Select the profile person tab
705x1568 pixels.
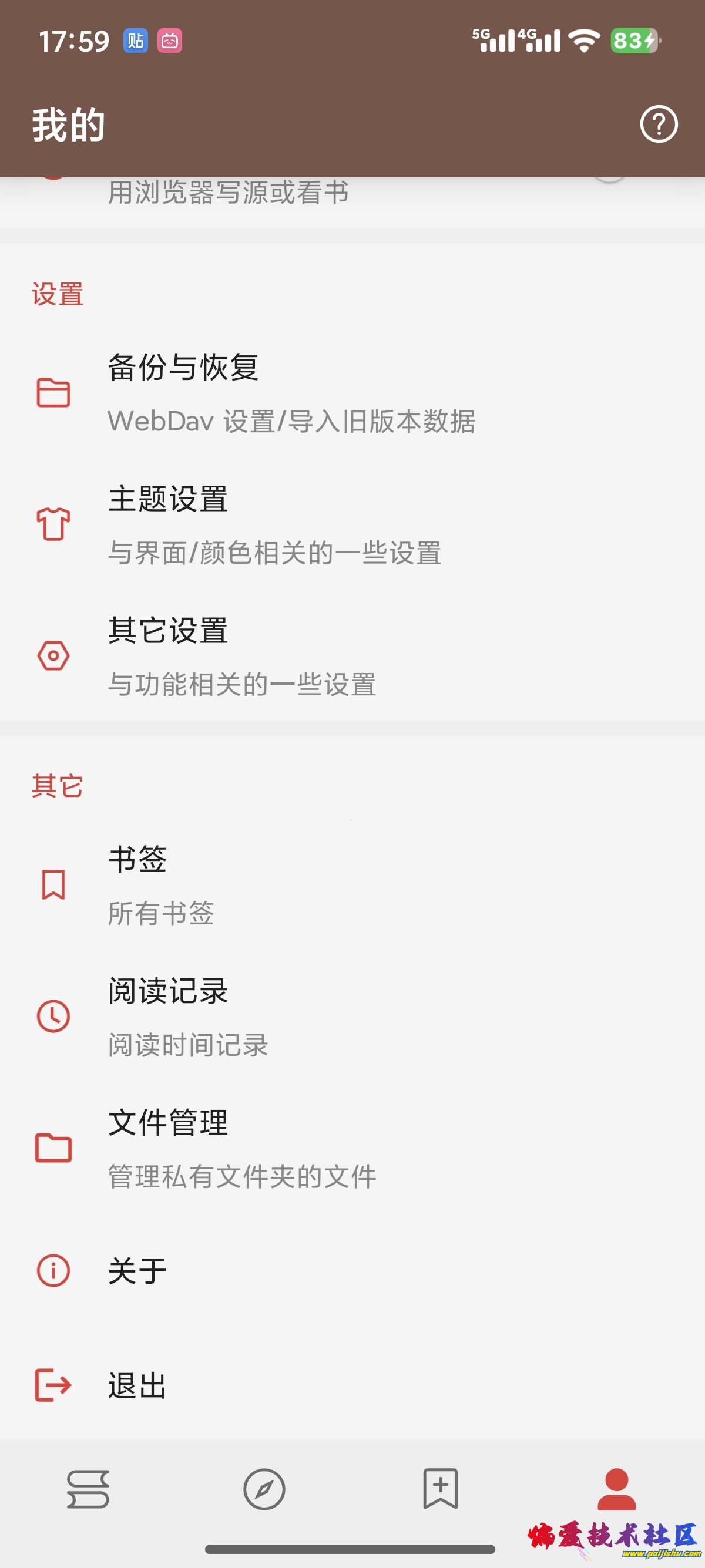[616, 1489]
